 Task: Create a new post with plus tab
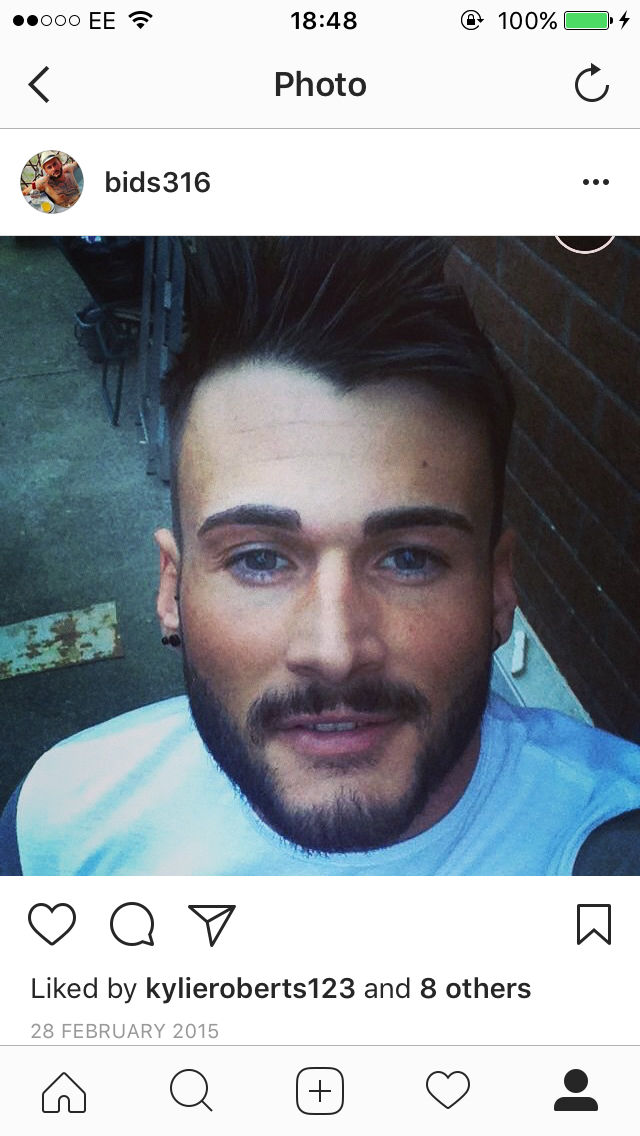point(320,1091)
